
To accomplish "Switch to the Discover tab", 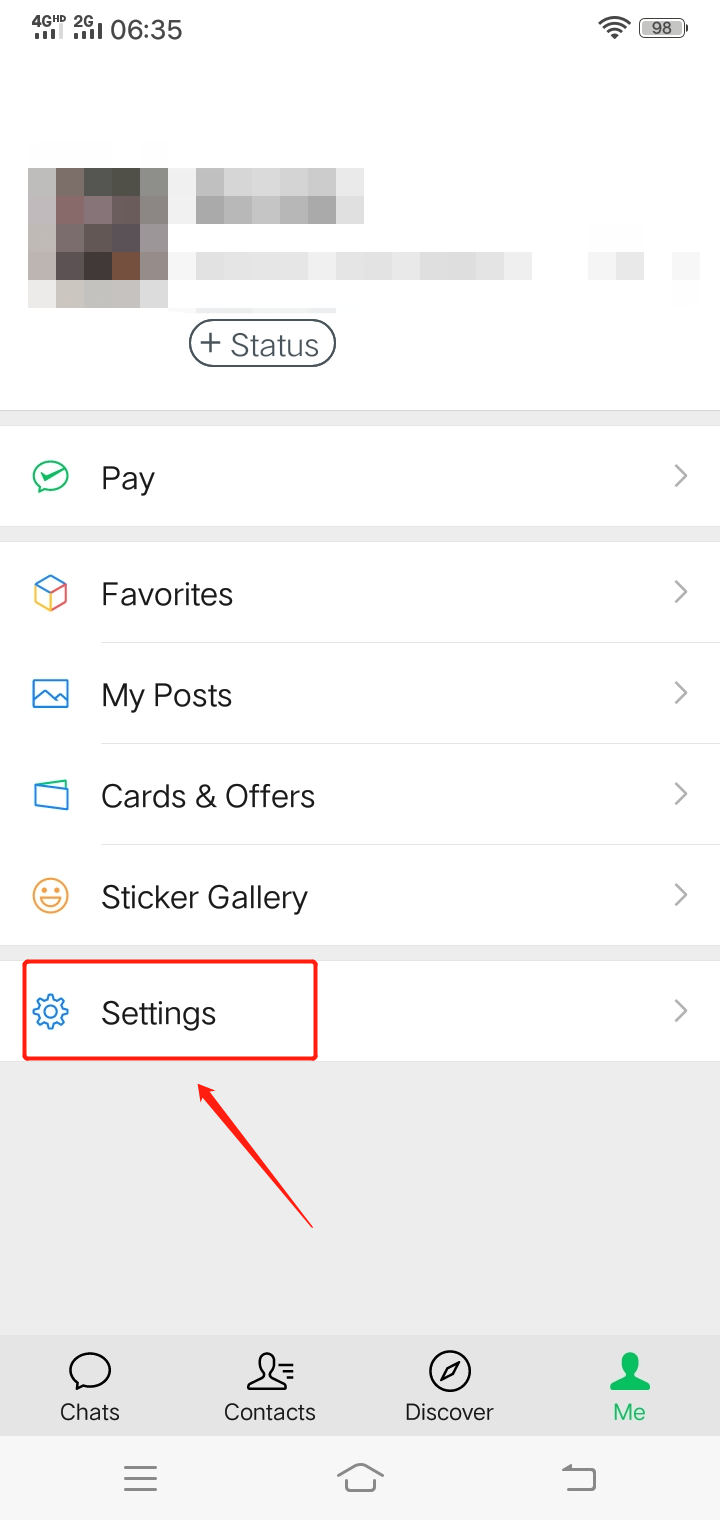I will tap(450, 1386).
